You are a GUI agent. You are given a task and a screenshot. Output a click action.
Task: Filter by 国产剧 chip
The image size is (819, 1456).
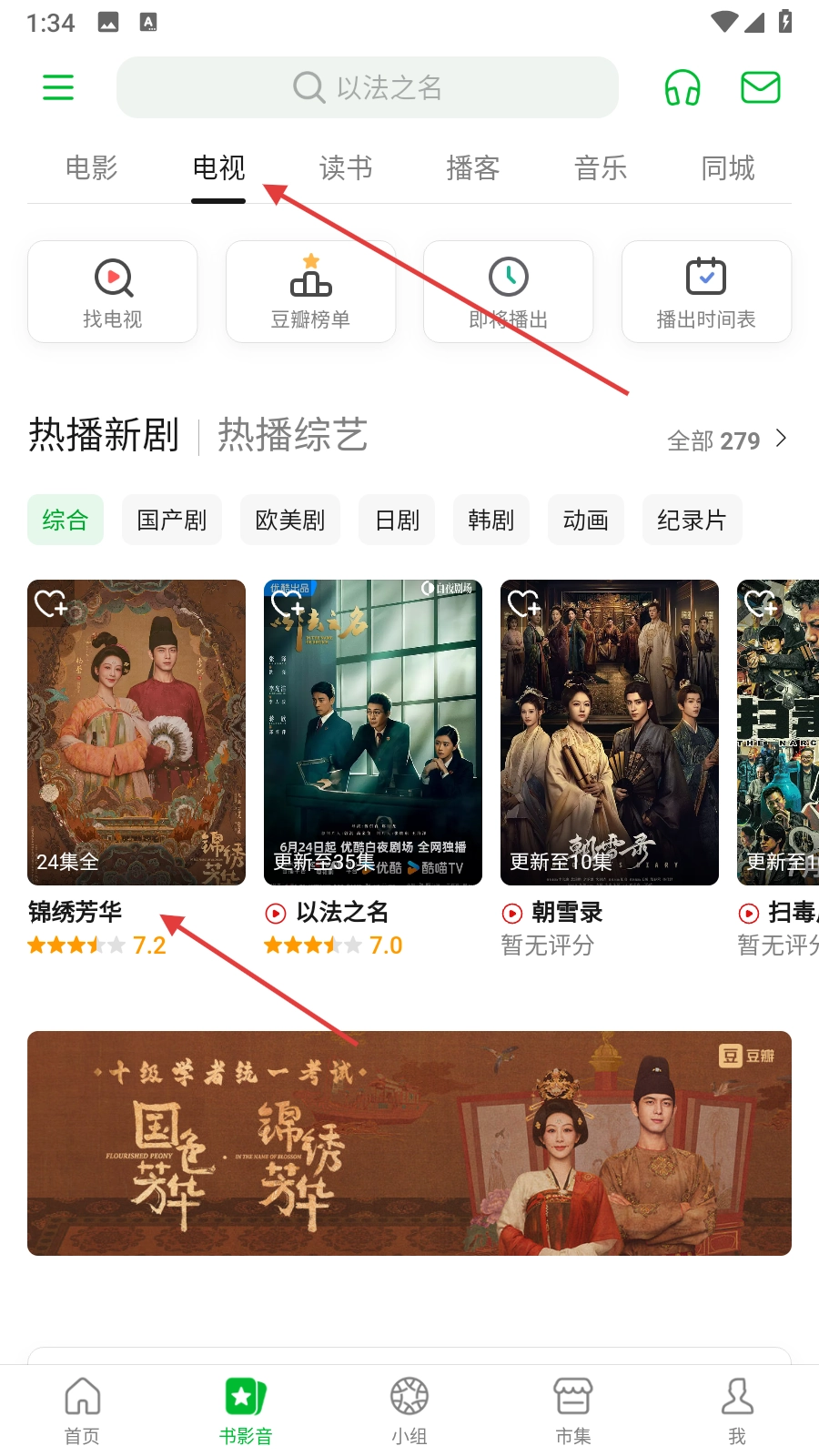[172, 520]
